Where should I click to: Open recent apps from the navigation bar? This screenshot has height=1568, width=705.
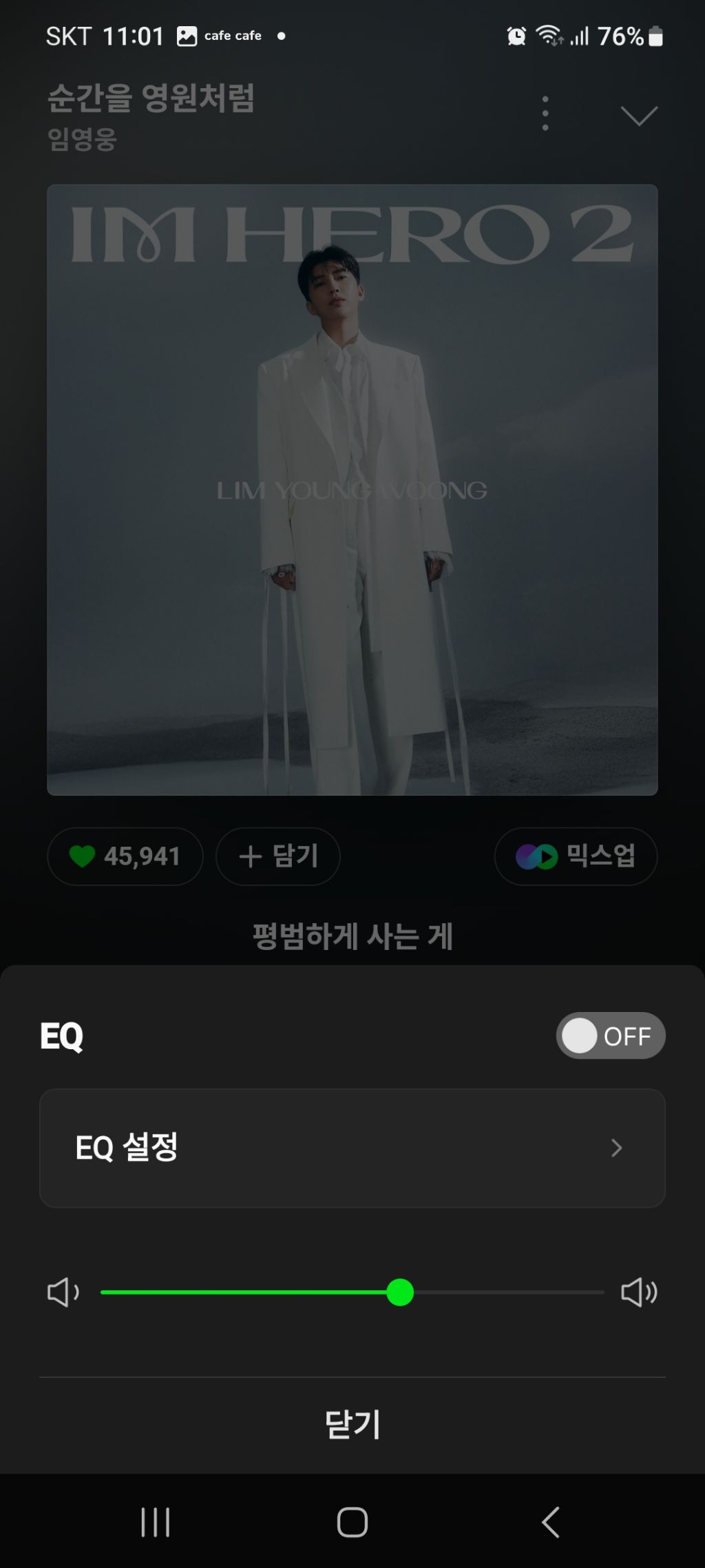point(155,1522)
